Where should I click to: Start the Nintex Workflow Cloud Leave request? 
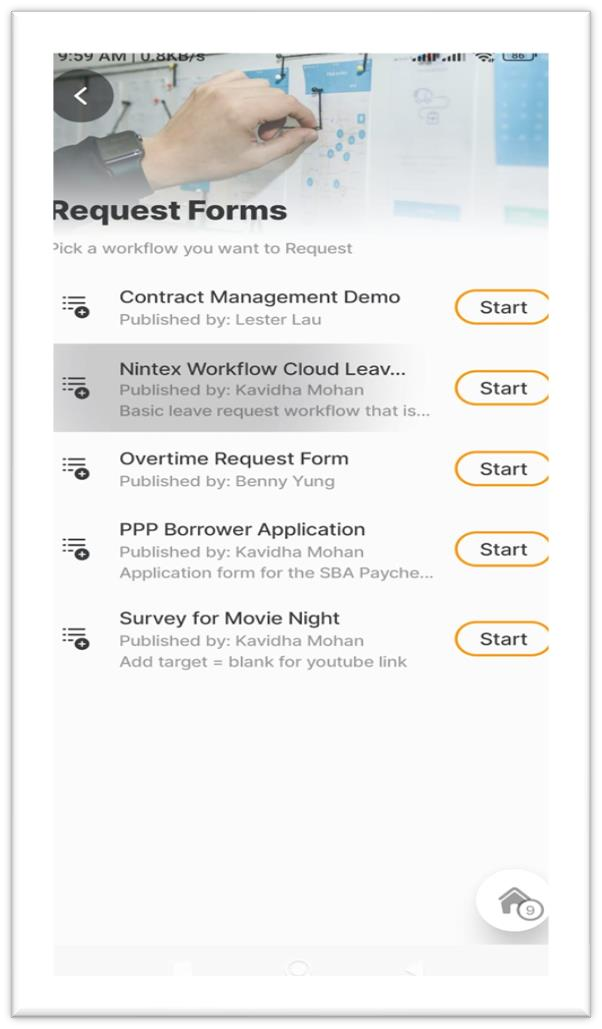(502, 388)
